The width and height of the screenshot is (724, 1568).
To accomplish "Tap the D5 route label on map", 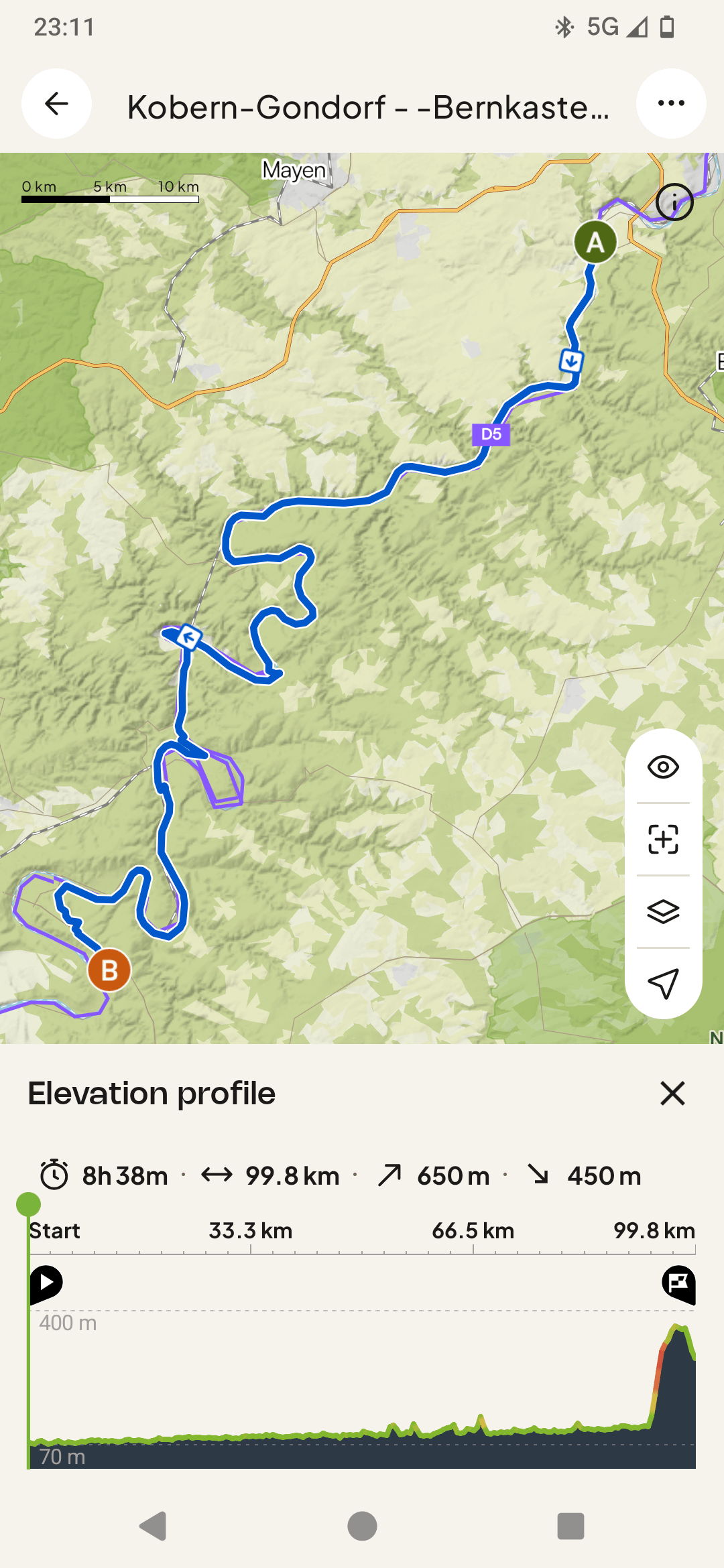I will pyautogui.click(x=491, y=434).
